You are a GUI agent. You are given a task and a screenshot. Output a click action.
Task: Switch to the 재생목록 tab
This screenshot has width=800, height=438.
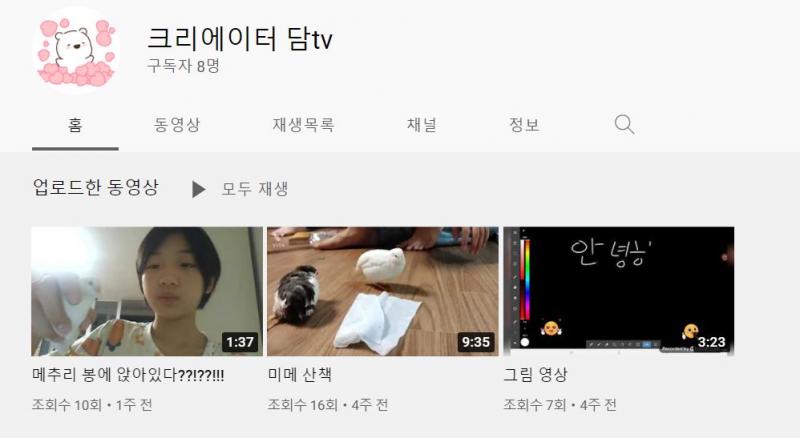click(x=303, y=125)
